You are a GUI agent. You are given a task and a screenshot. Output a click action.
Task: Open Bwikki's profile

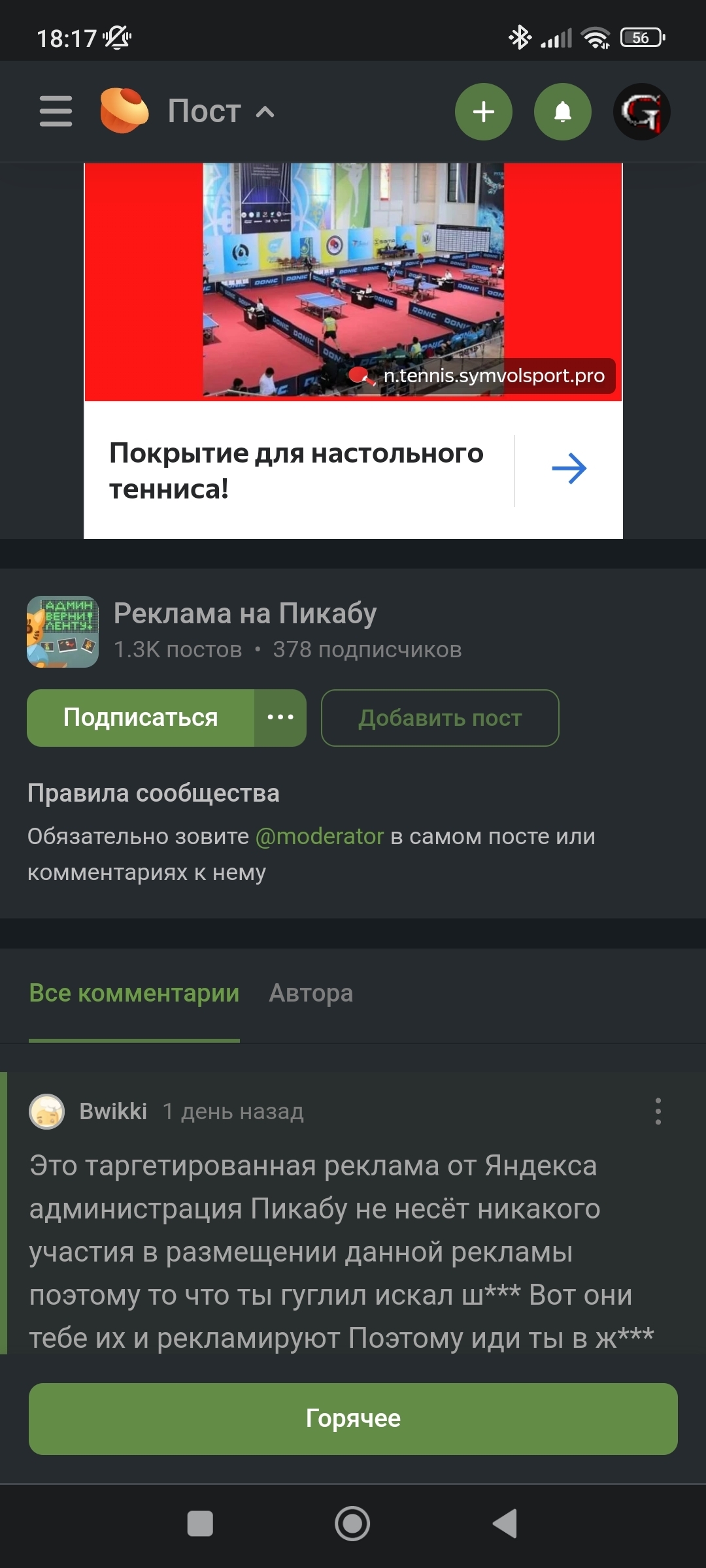pos(112,1111)
